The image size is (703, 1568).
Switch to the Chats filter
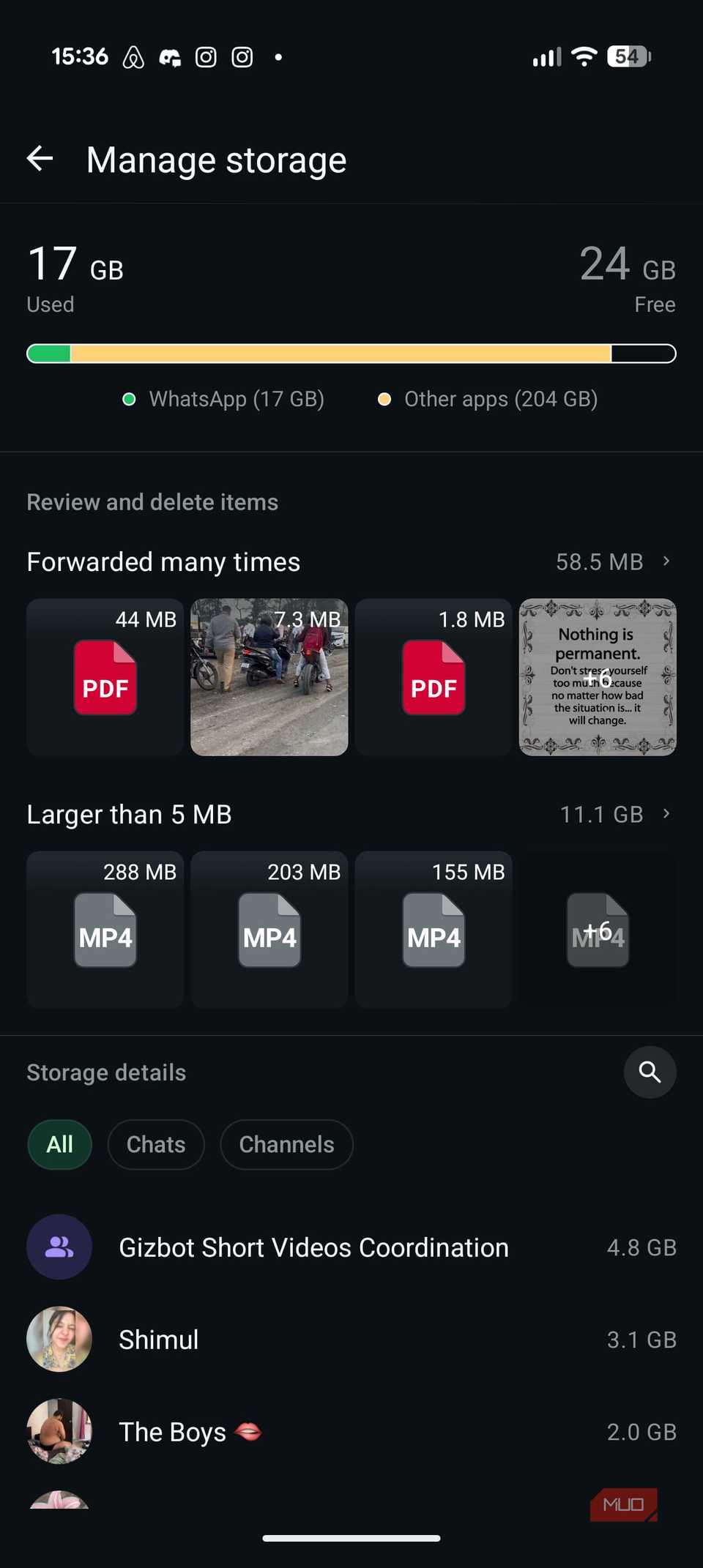pos(155,1144)
